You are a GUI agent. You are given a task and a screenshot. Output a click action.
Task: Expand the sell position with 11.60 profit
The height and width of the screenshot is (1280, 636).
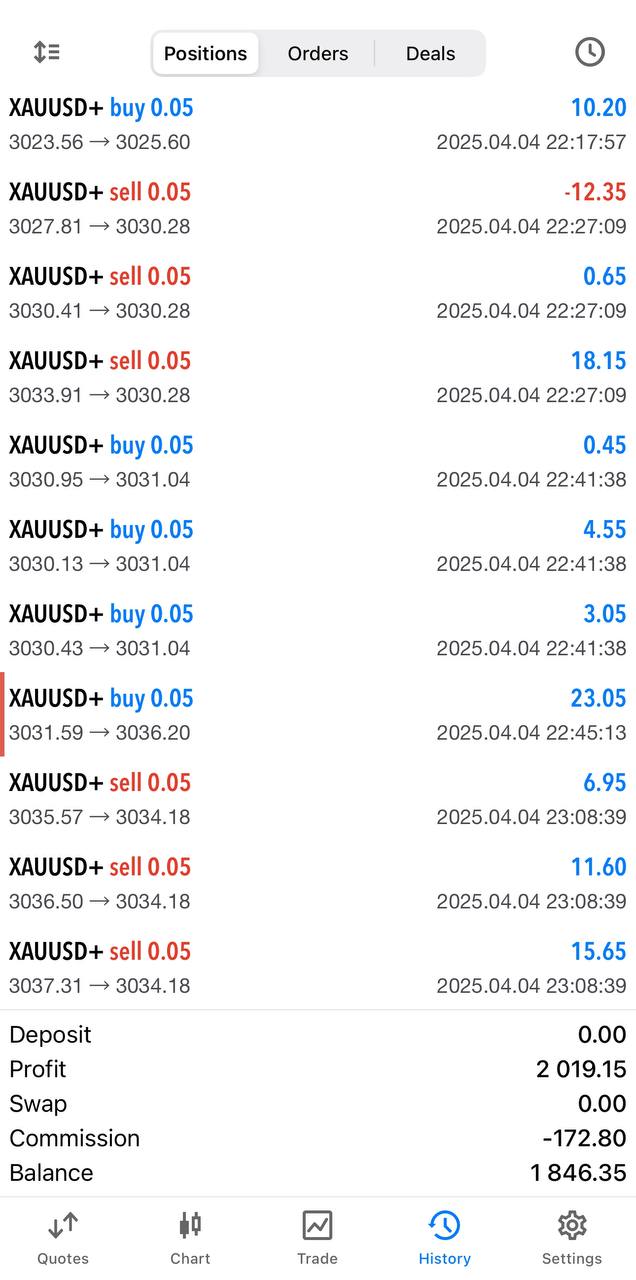[318, 883]
